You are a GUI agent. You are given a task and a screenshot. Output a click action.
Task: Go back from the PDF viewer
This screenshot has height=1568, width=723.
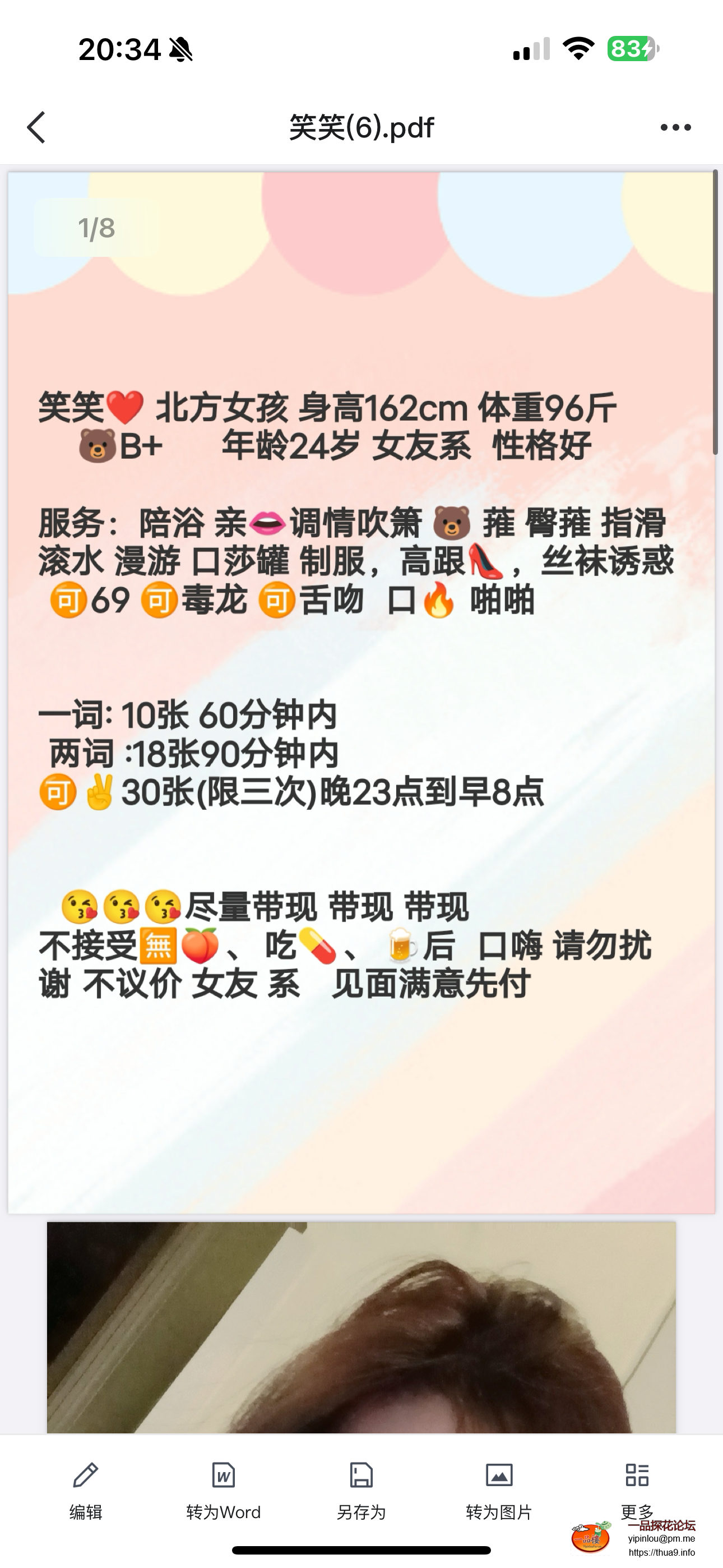(36, 127)
